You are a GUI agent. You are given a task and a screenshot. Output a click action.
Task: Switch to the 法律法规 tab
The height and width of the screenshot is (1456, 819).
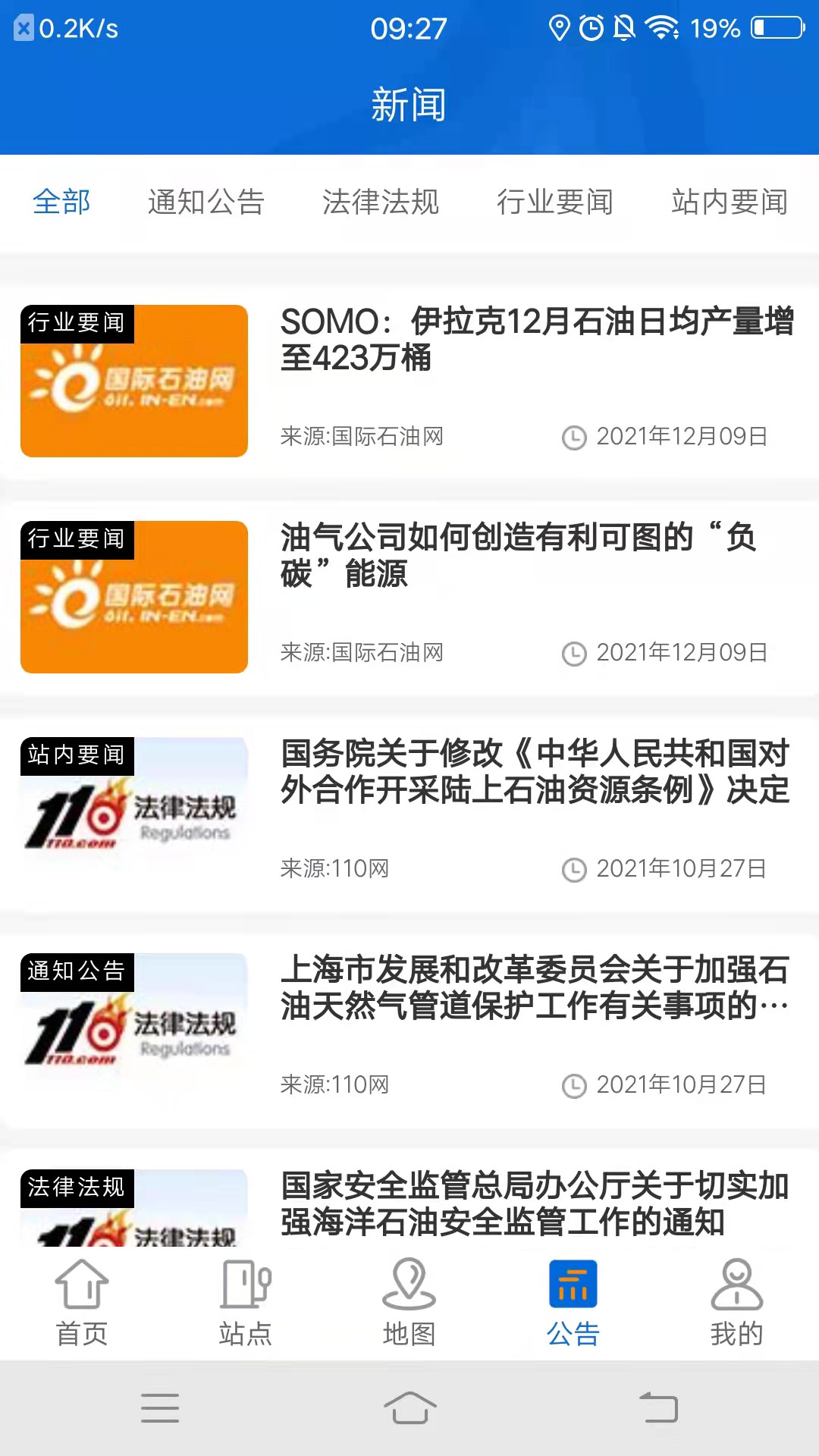[x=381, y=202]
